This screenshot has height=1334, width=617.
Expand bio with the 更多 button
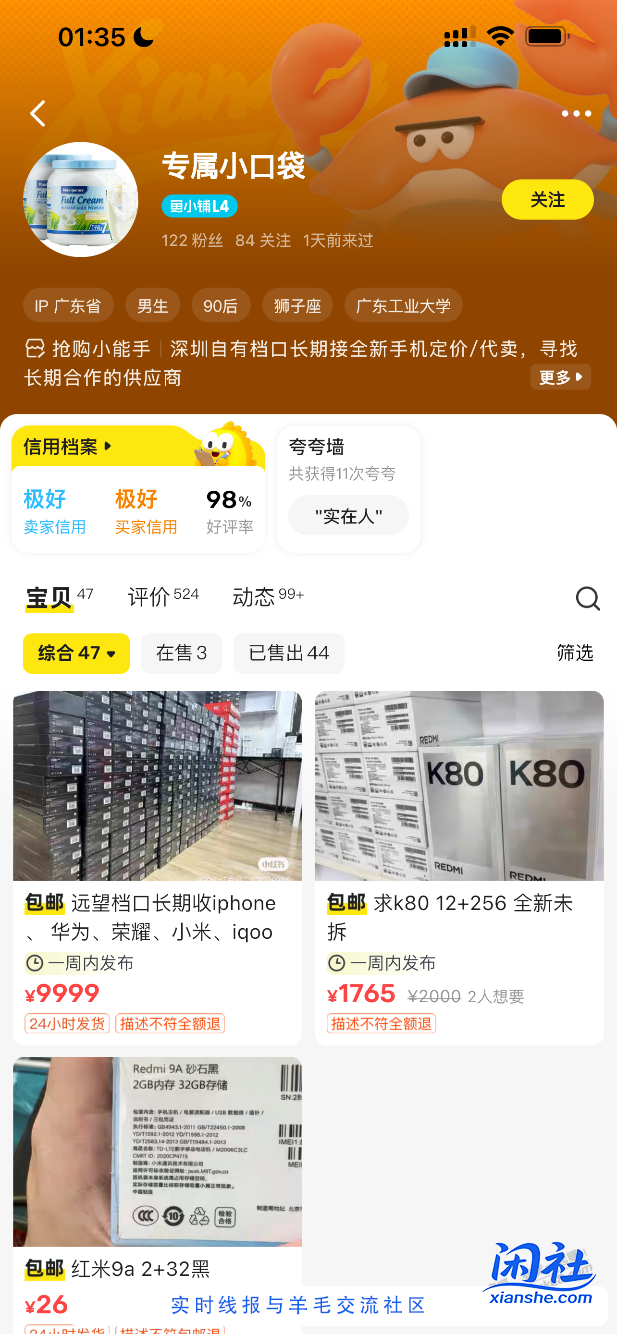click(560, 377)
